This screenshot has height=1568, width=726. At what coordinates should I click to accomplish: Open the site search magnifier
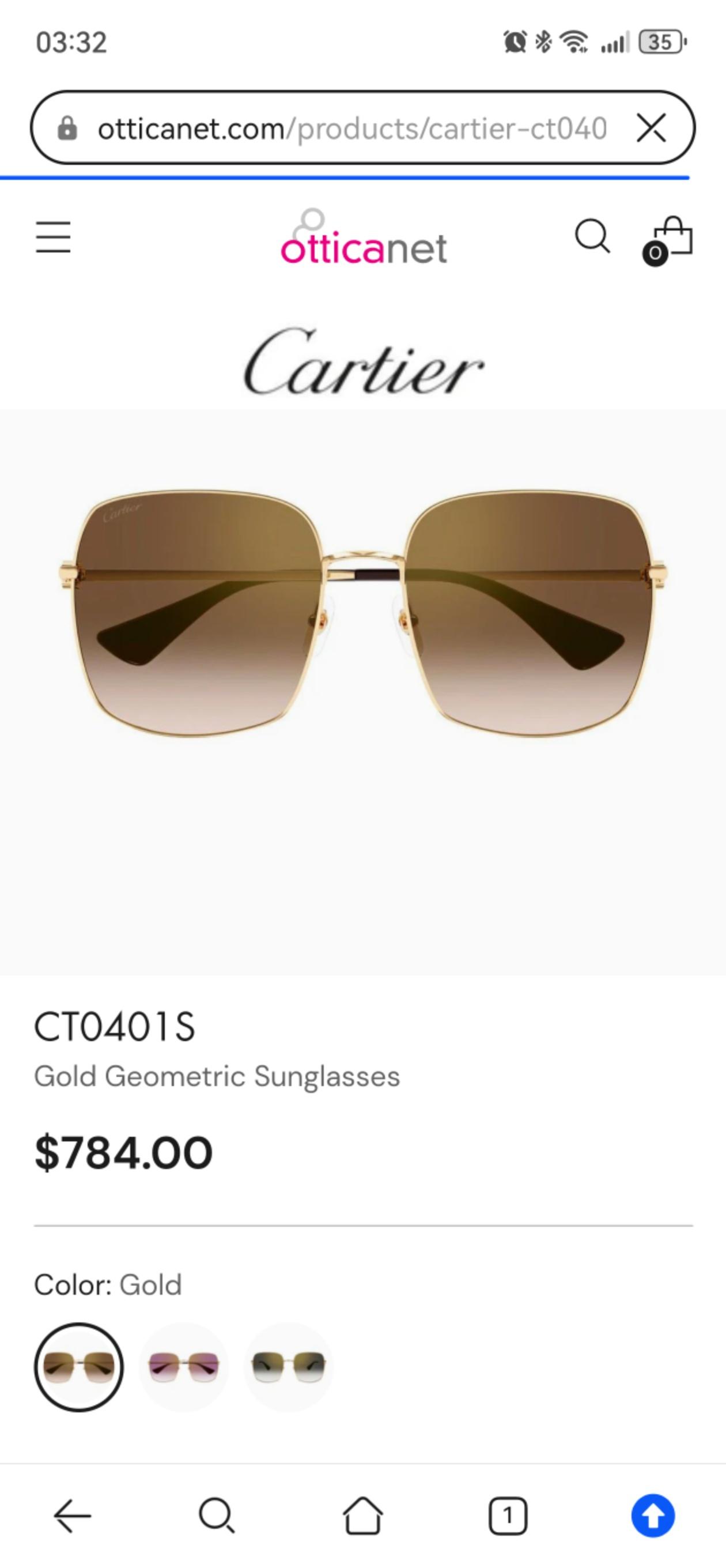click(592, 236)
